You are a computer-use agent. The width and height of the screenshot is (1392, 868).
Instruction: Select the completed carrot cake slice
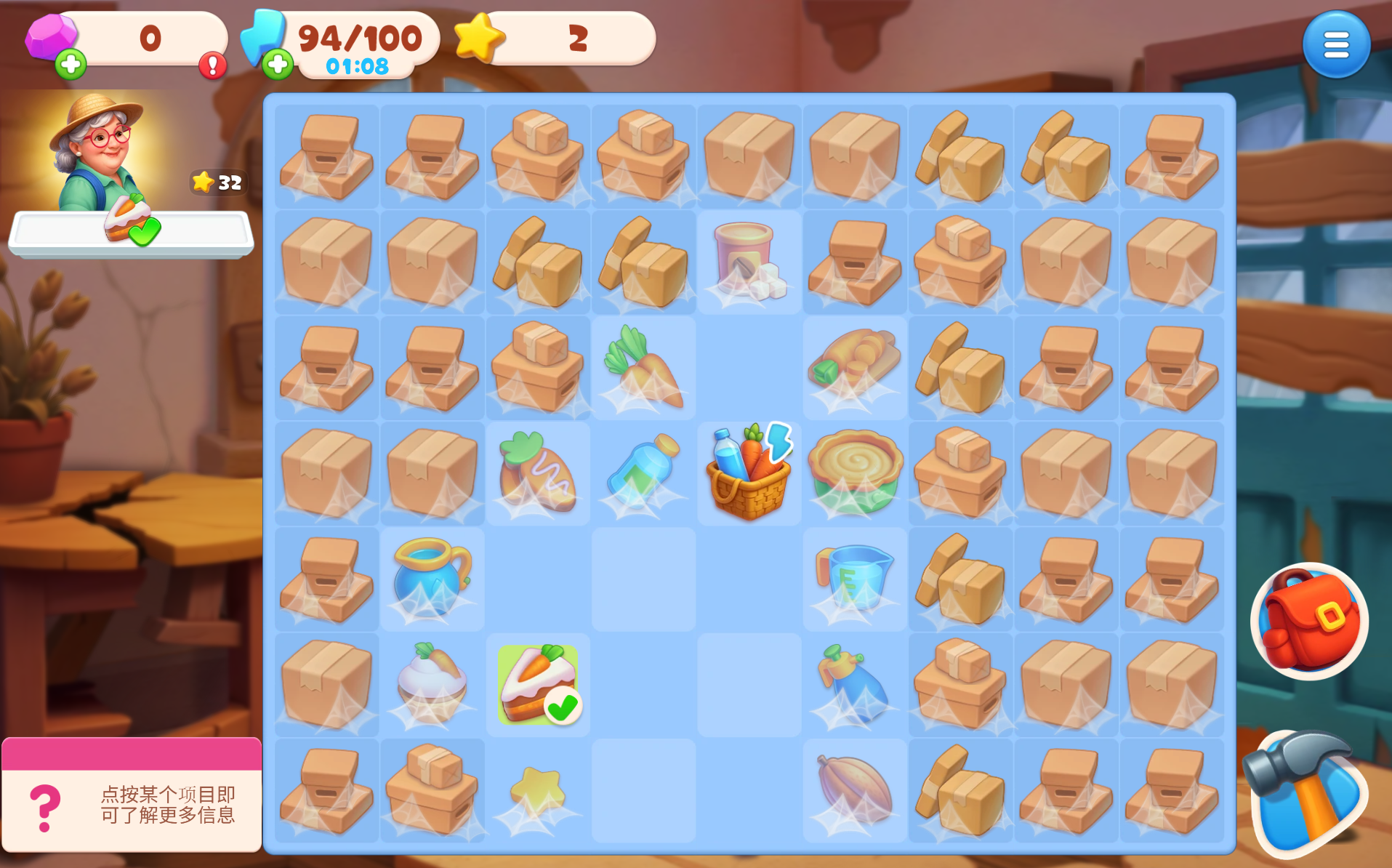(539, 684)
